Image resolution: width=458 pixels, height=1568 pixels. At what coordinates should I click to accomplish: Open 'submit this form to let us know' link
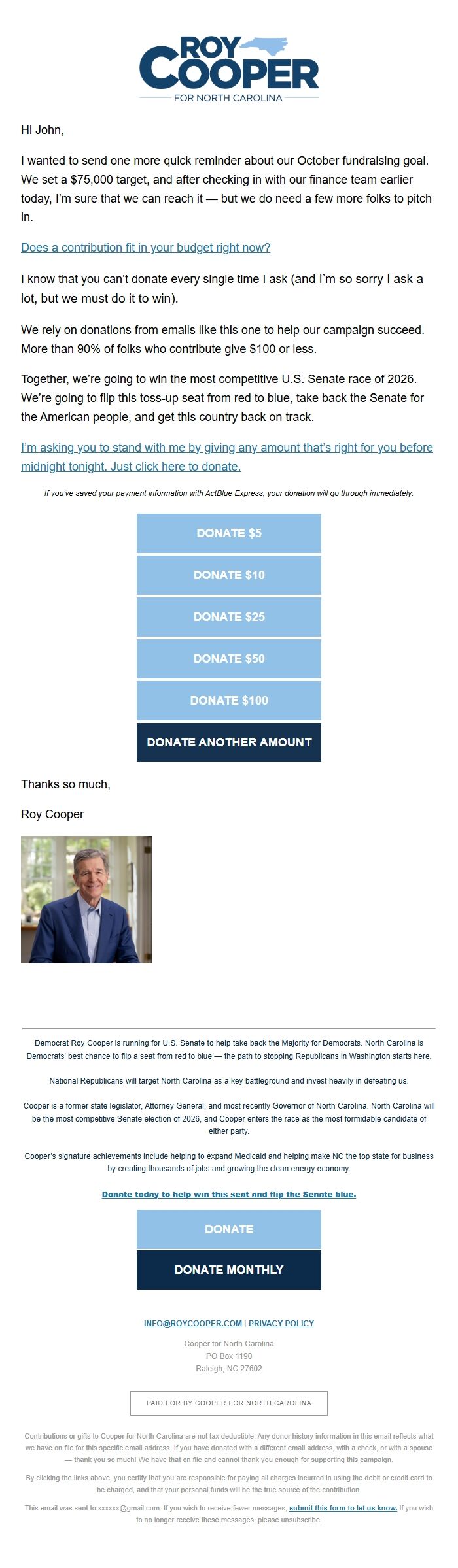point(343,1508)
